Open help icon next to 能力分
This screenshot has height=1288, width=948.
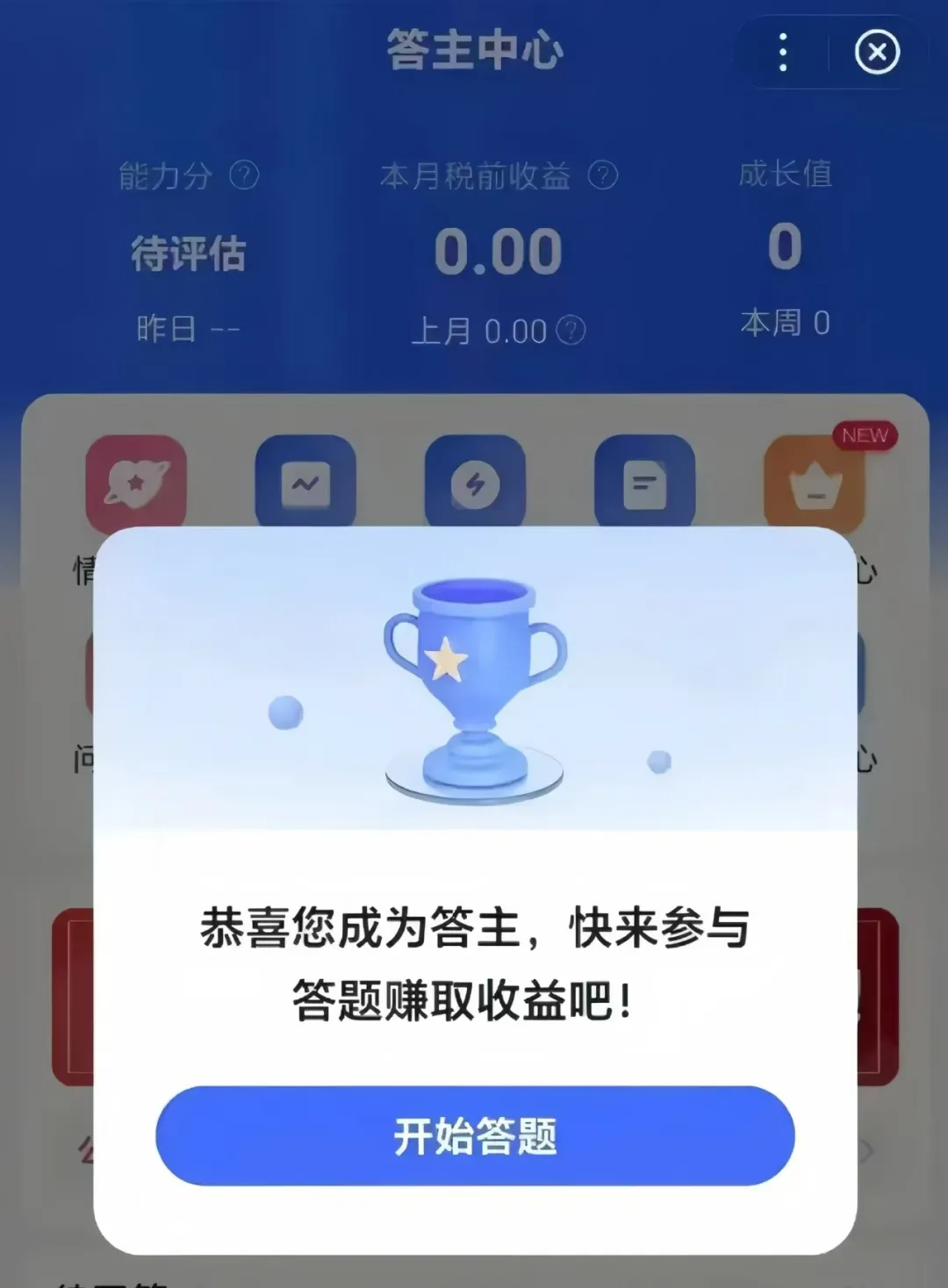(x=244, y=175)
